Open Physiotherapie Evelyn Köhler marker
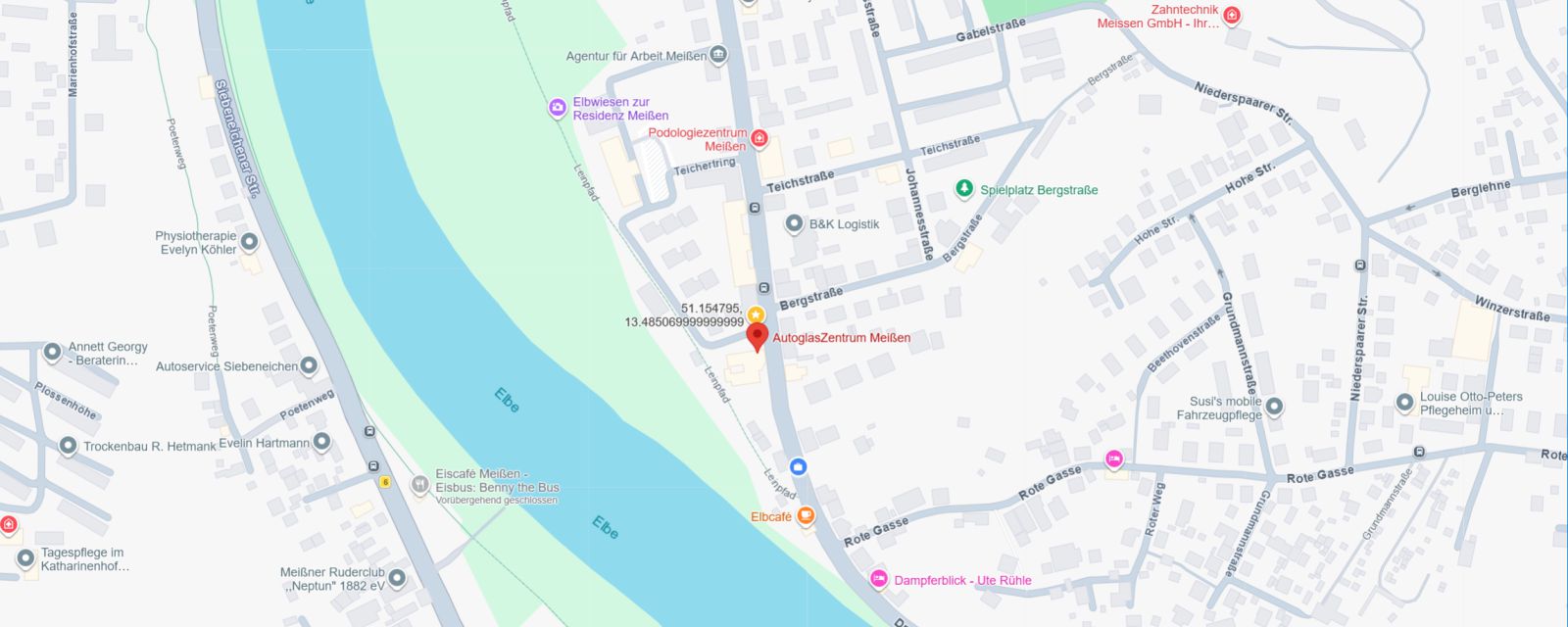Screen dimensions: 1568x627 click(250, 242)
